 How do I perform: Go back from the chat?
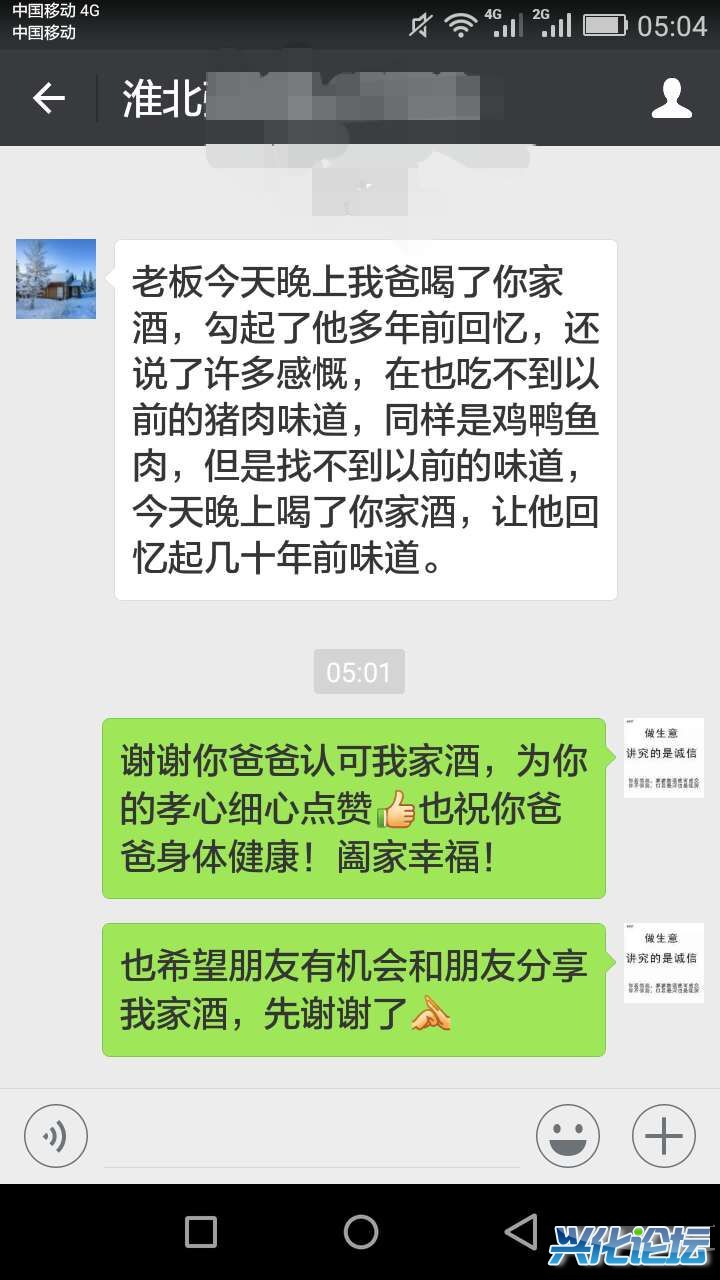click(x=48, y=98)
